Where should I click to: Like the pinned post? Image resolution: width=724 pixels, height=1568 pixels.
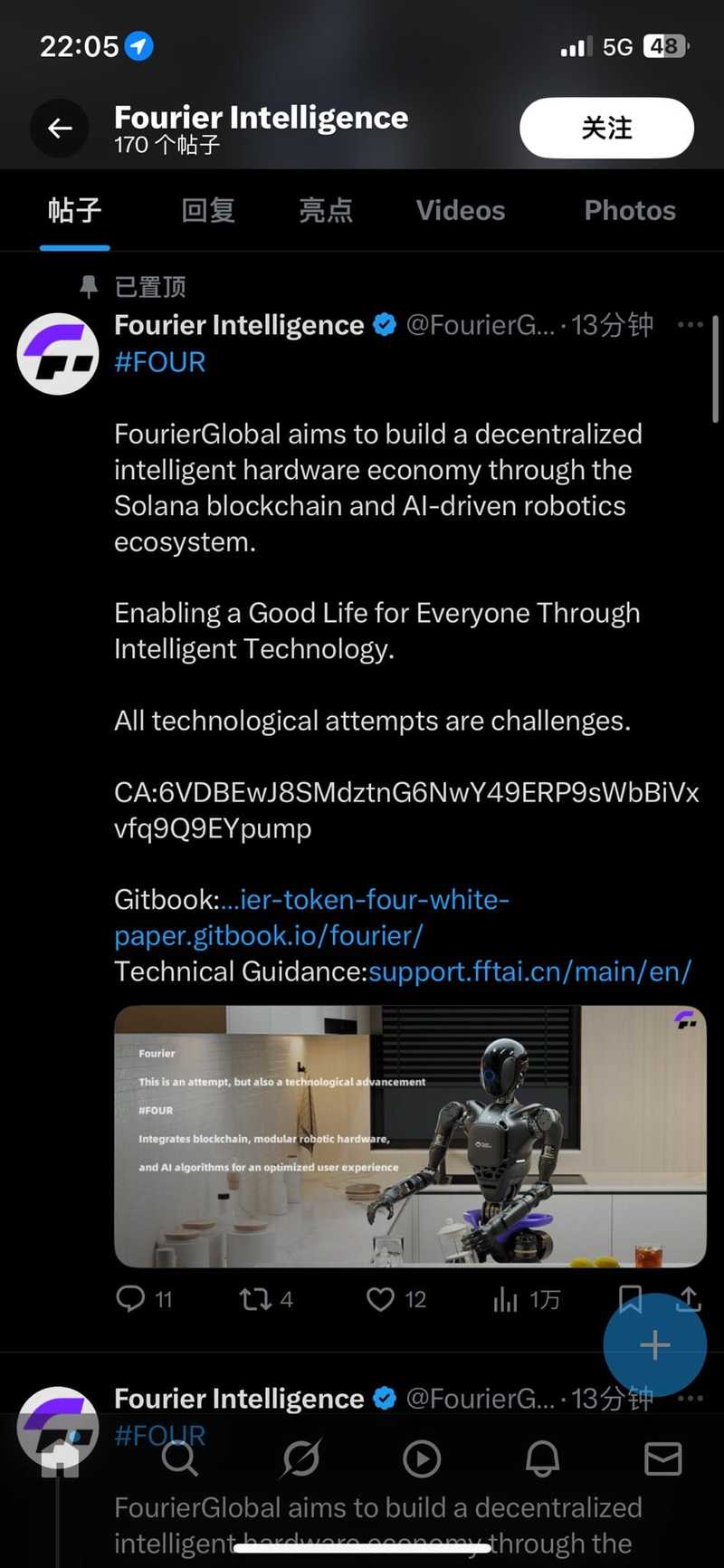tap(380, 1299)
